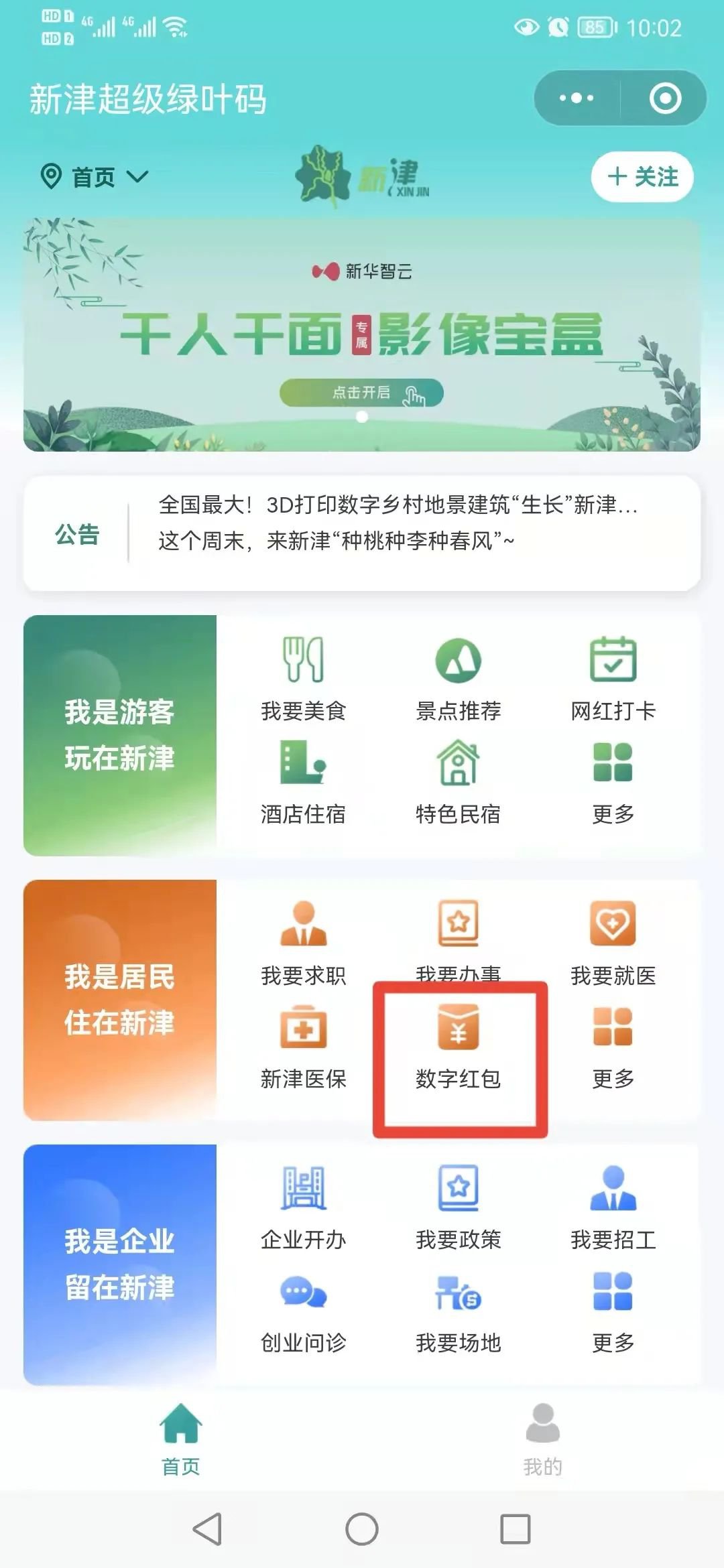The height and width of the screenshot is (1568, 724).
Task: Open 特色民宿
Action: 458,782
